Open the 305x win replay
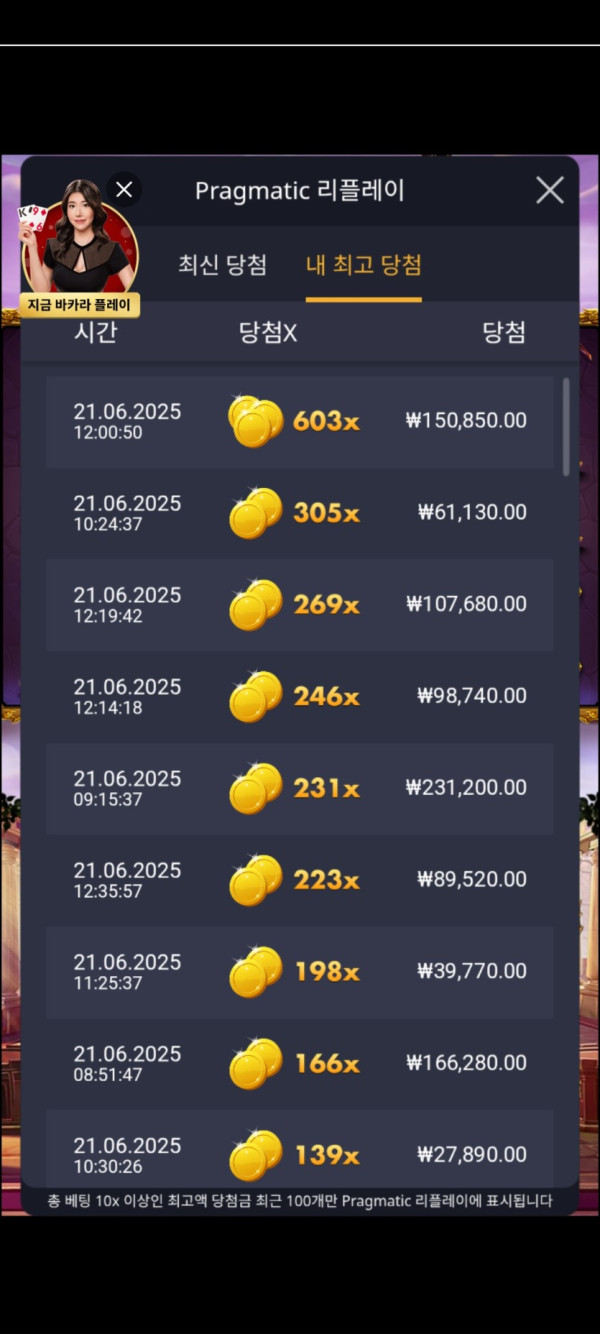 (300, 513)
